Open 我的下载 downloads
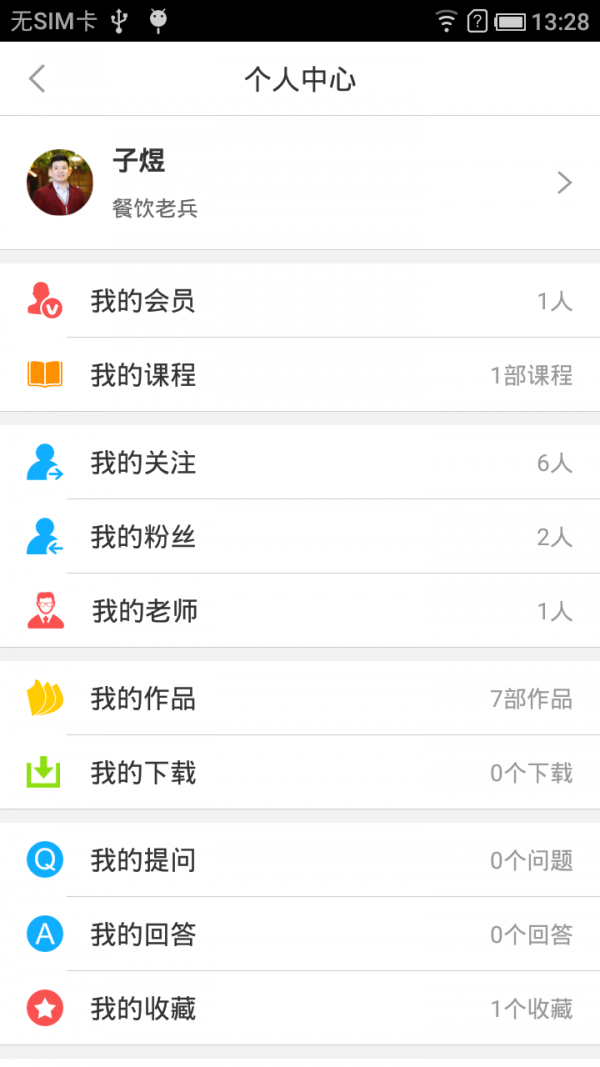This screenshot has width=600, height=1067. tap(300, 773)
